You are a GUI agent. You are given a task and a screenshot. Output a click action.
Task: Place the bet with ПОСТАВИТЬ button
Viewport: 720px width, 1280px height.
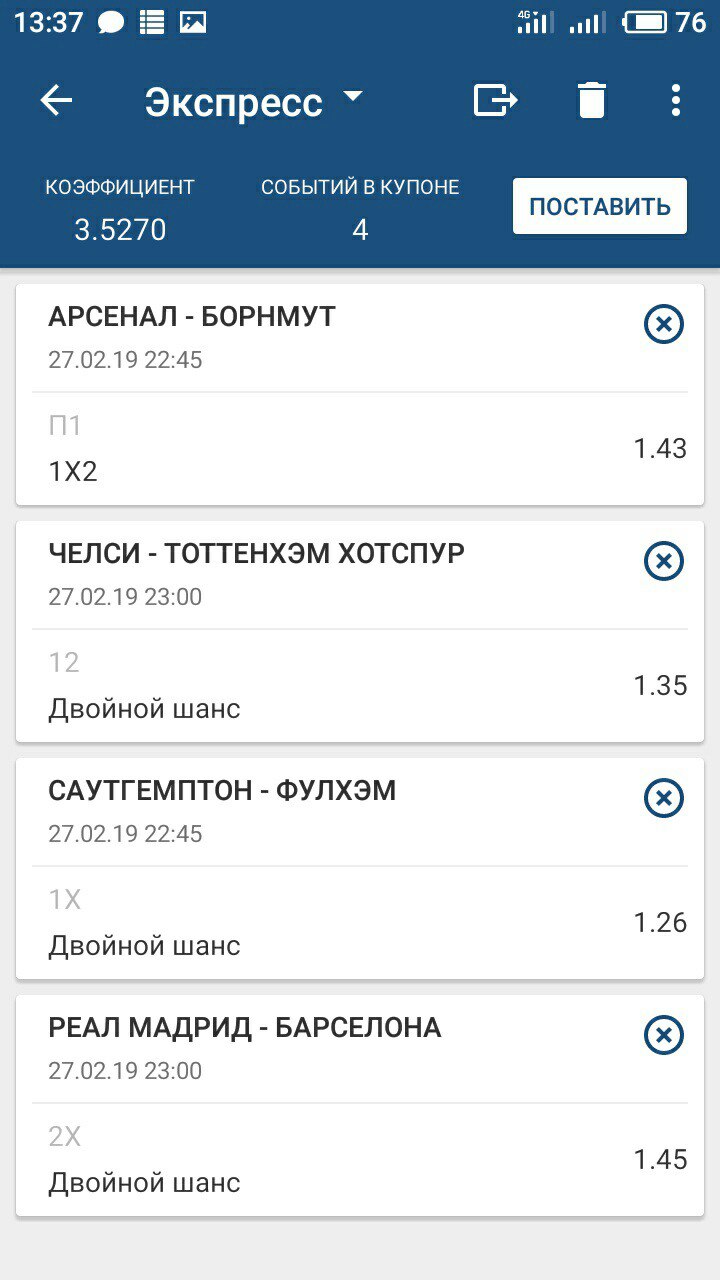click(x=600, y=207)
